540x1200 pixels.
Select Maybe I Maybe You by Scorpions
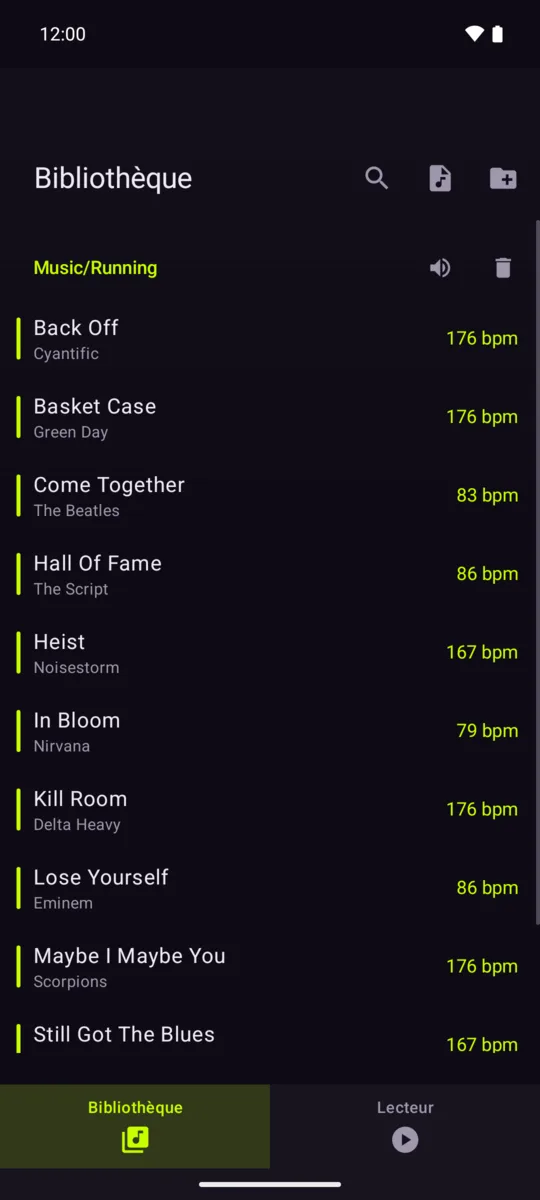pyautogui.click(x=270, y=966)
